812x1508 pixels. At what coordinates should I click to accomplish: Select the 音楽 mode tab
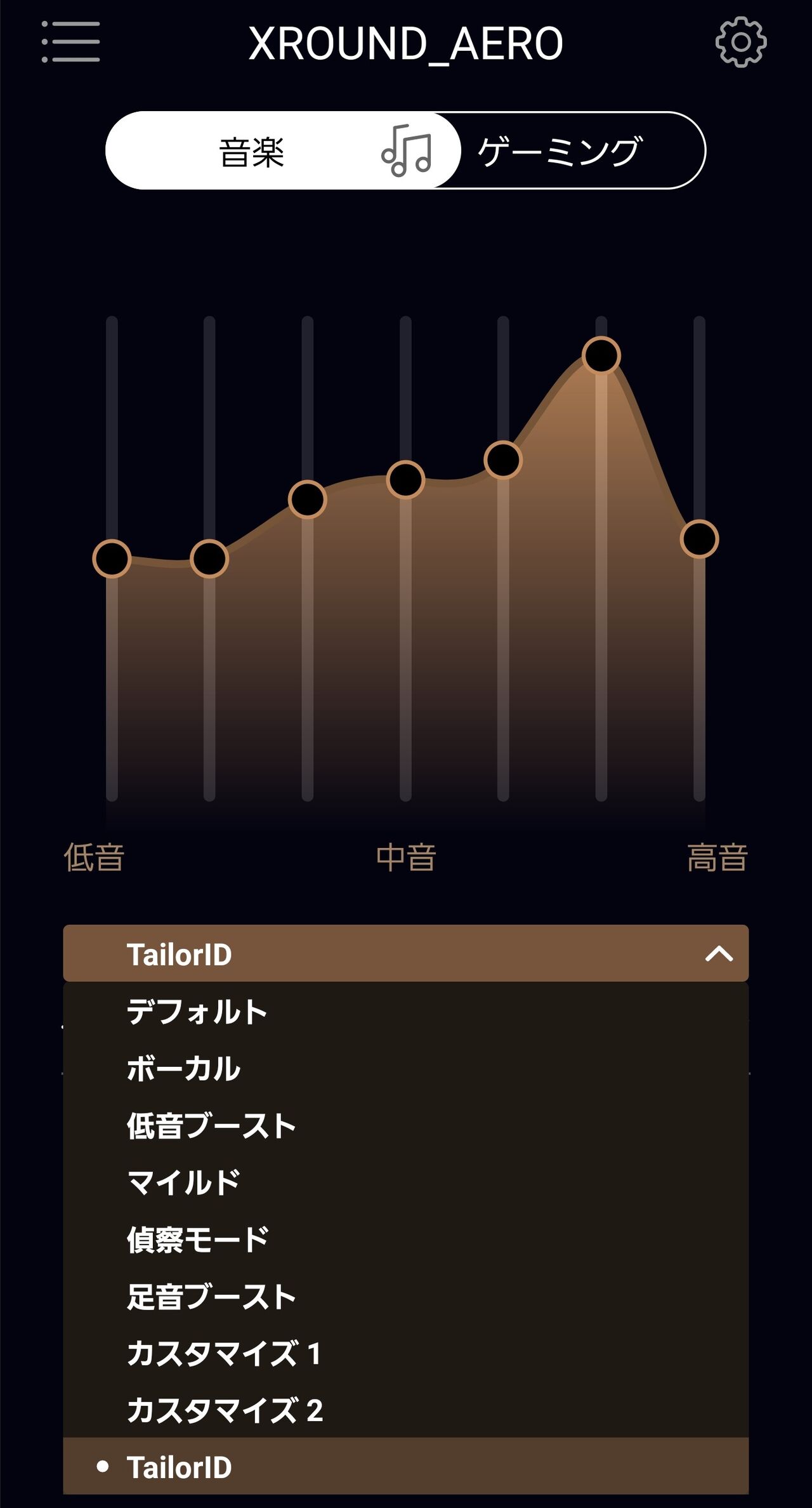283,151
